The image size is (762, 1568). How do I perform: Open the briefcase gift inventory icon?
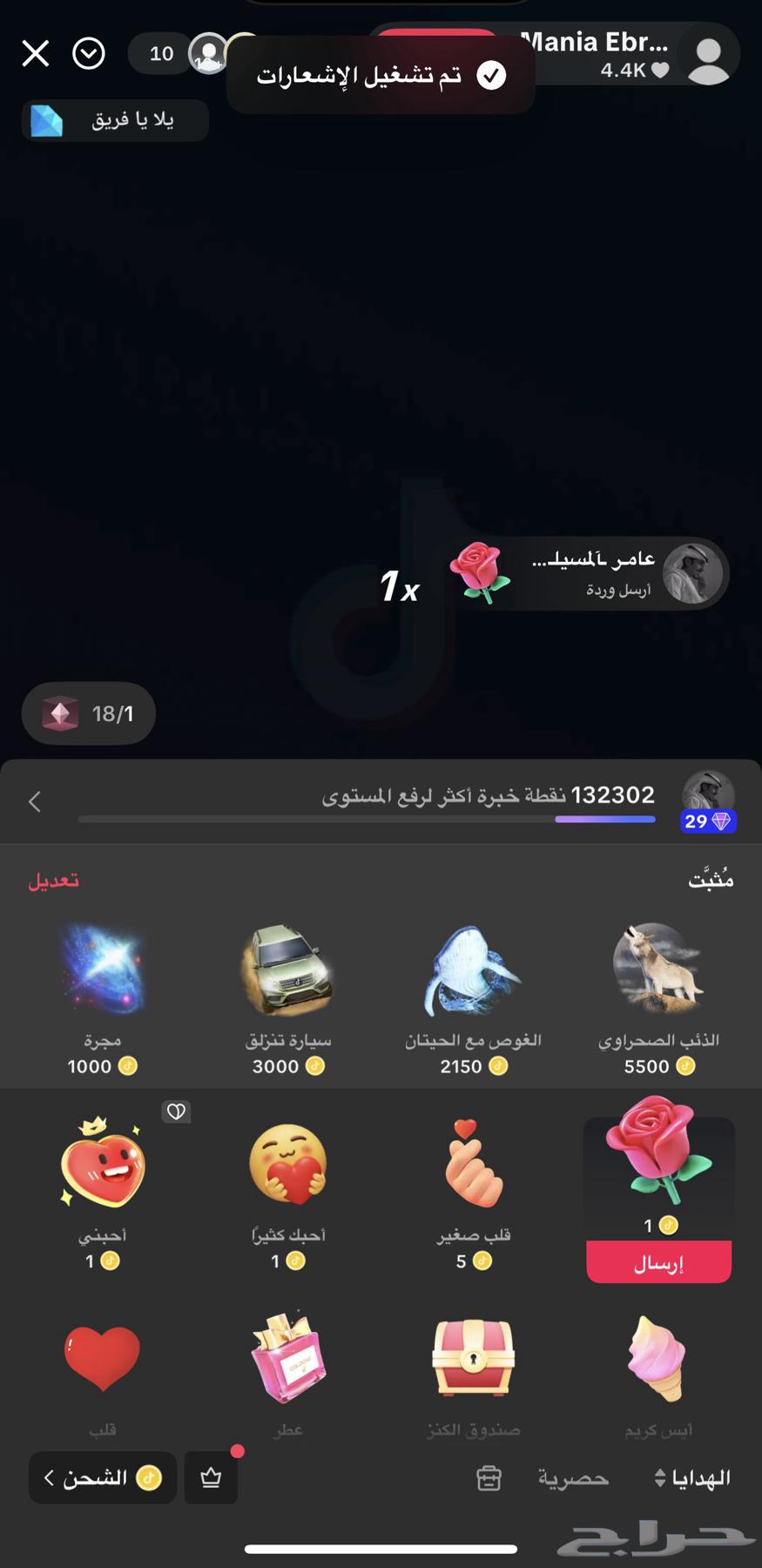[x=489, y=1477]
